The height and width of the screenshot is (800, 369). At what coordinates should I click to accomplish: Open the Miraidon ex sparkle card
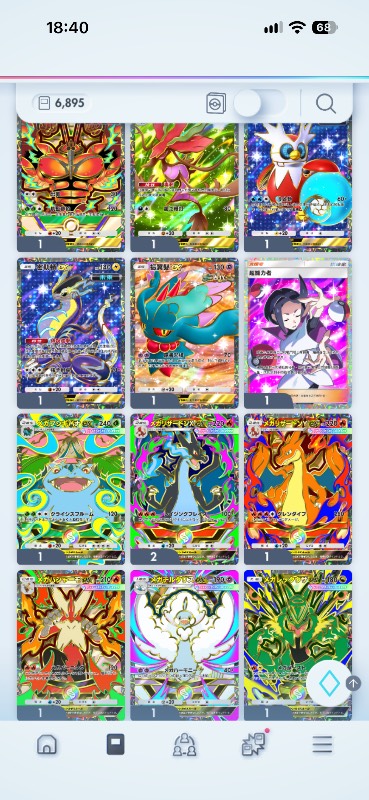(x=71, y=333)
